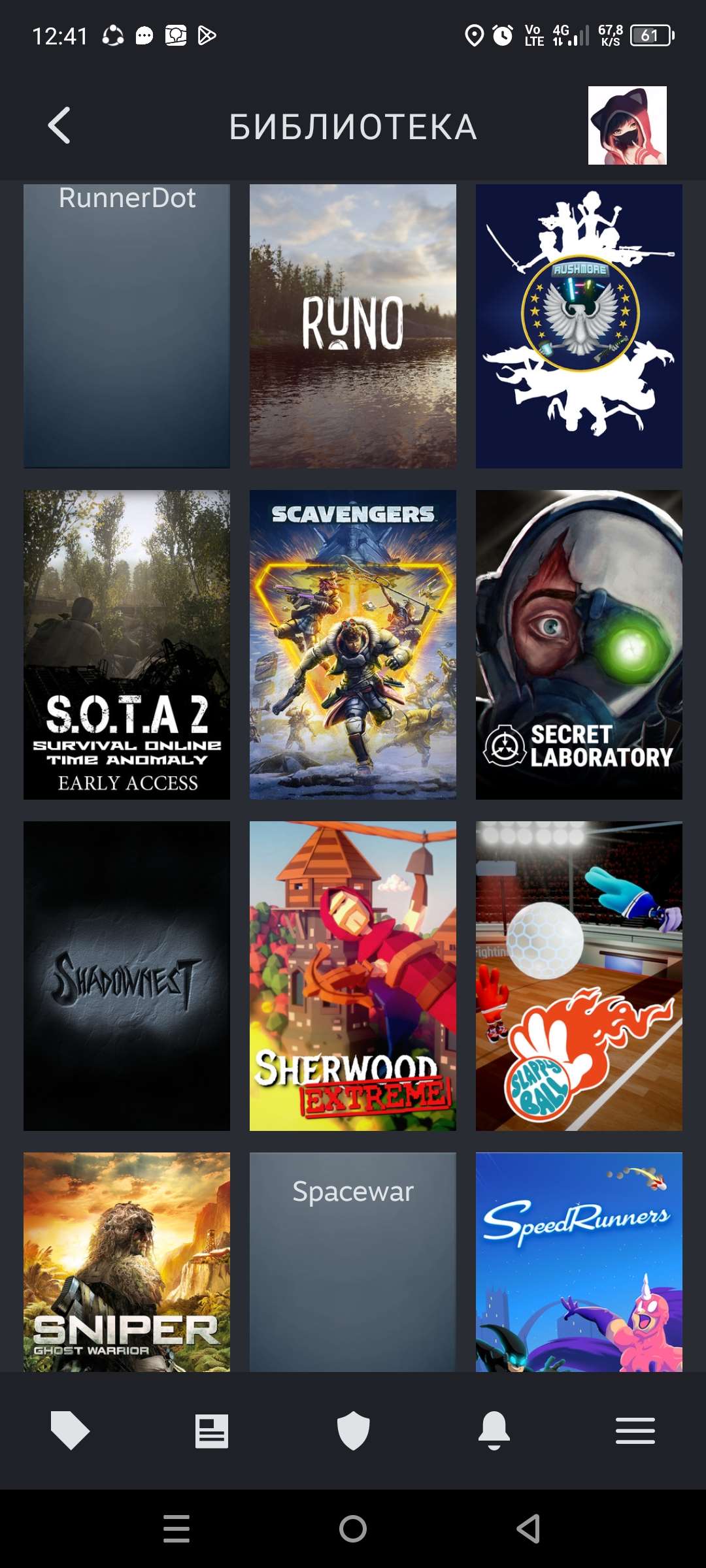
Task: Open the Shadownest game
Action: (127, 975)
